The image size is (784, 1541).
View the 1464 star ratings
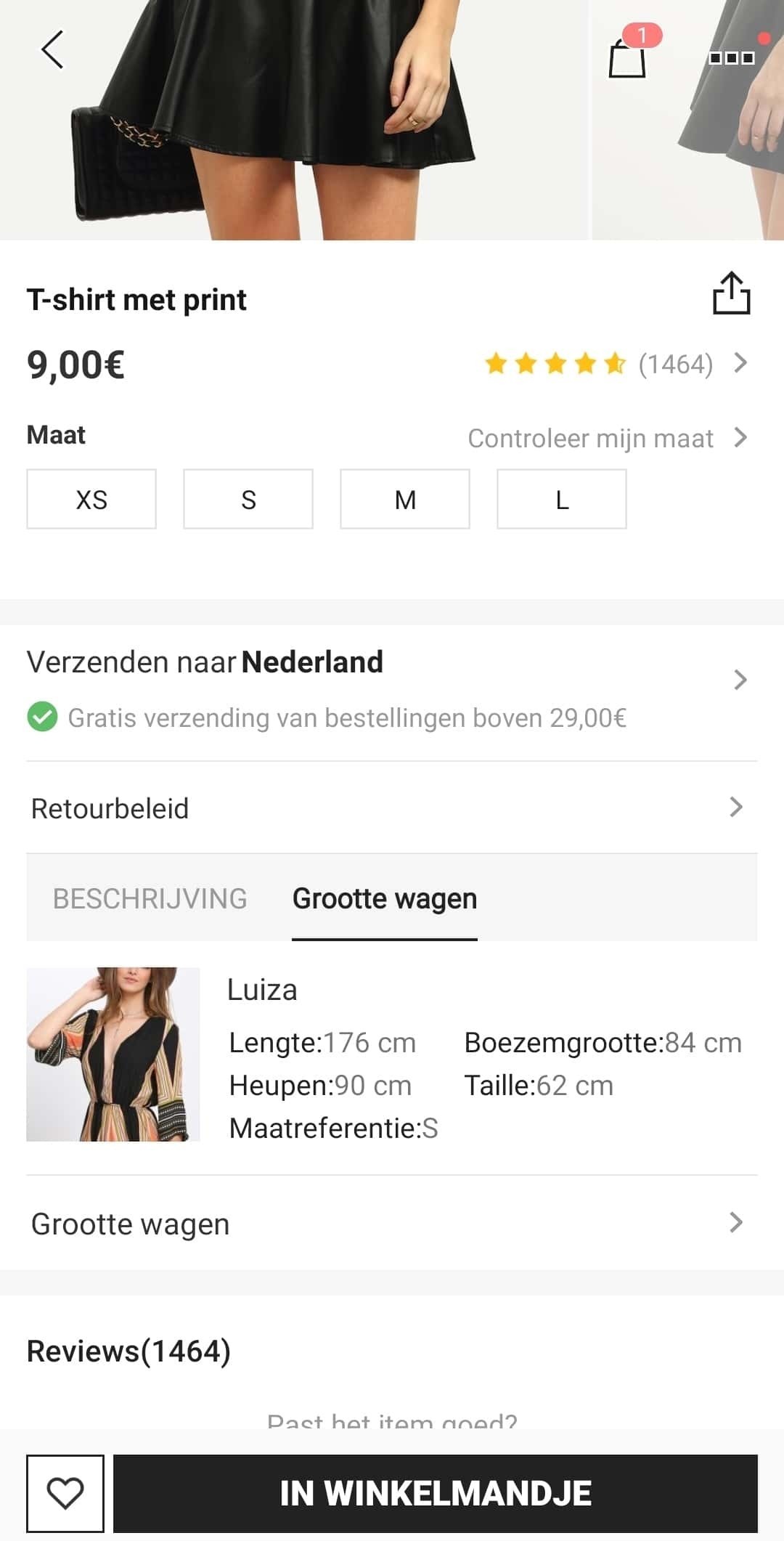pos(616,363)
